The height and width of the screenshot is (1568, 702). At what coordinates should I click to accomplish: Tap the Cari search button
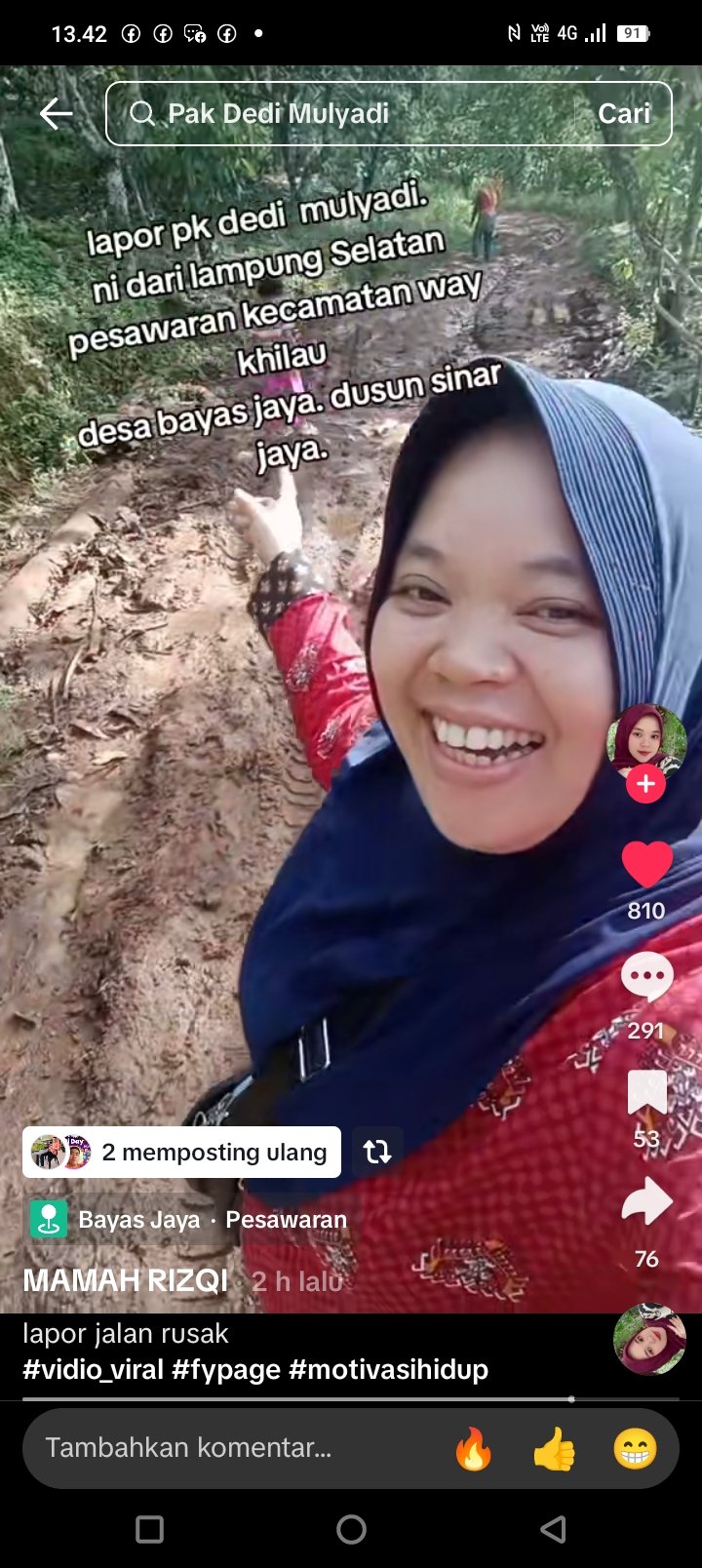coord(624,114)
